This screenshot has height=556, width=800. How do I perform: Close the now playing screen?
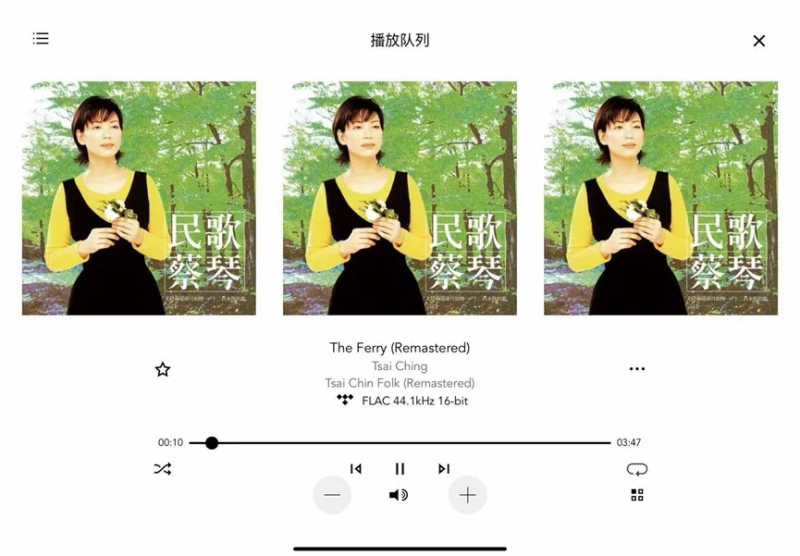[x=759, y=41]
